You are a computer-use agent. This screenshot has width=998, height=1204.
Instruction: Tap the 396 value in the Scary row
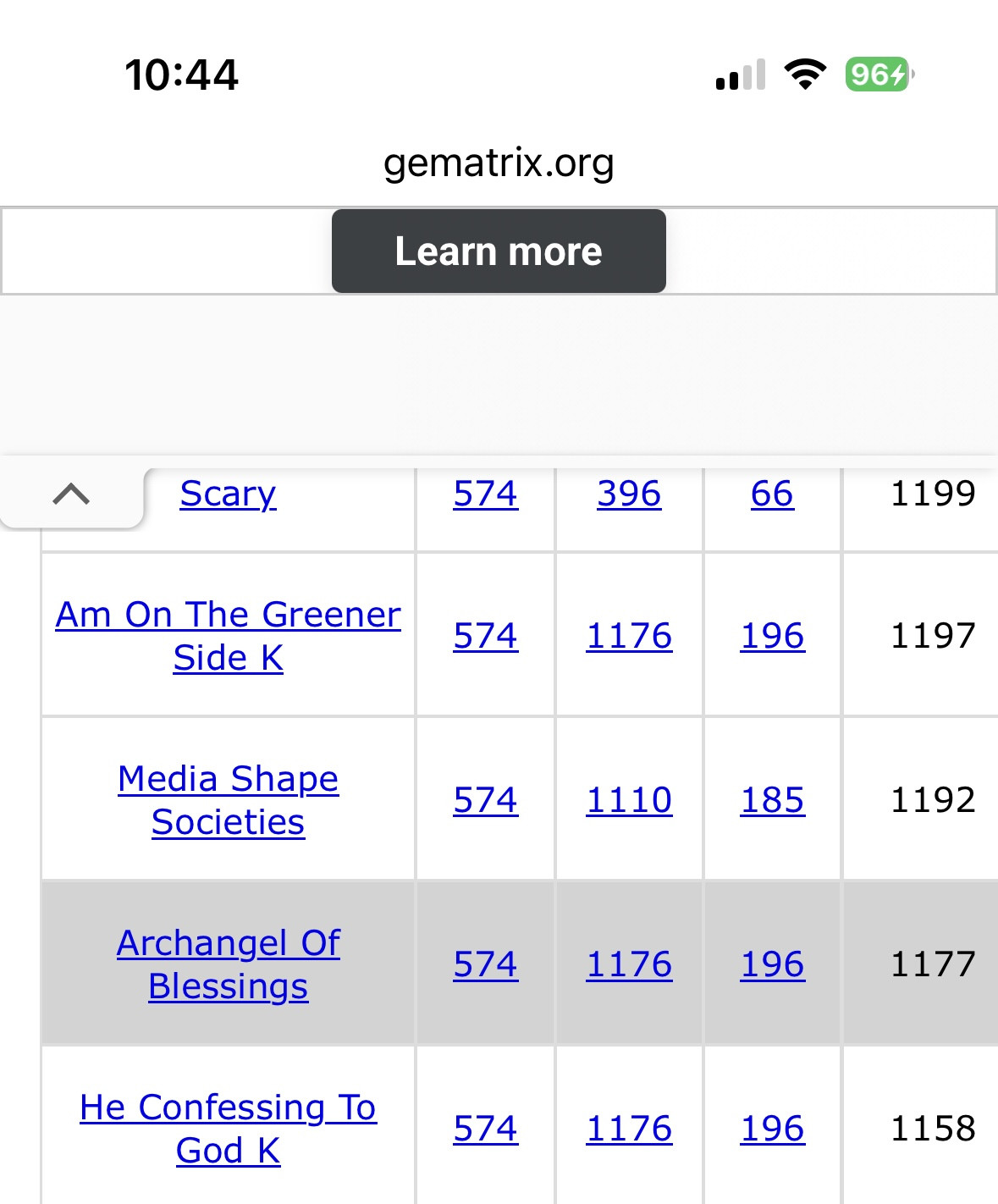pos(629,494)
